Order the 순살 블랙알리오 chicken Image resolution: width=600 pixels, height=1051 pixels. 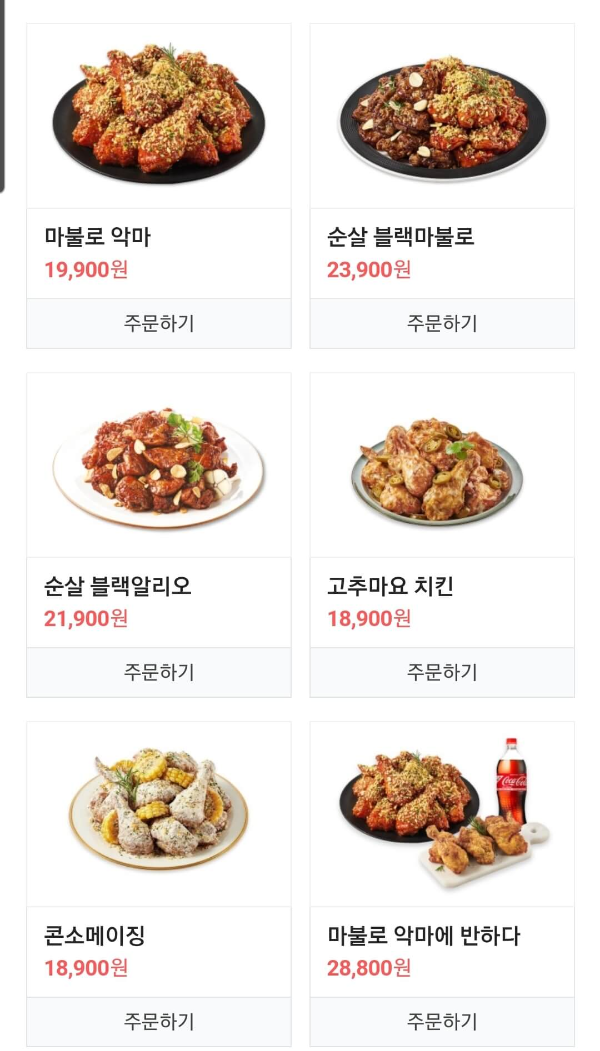click(158, 672)
